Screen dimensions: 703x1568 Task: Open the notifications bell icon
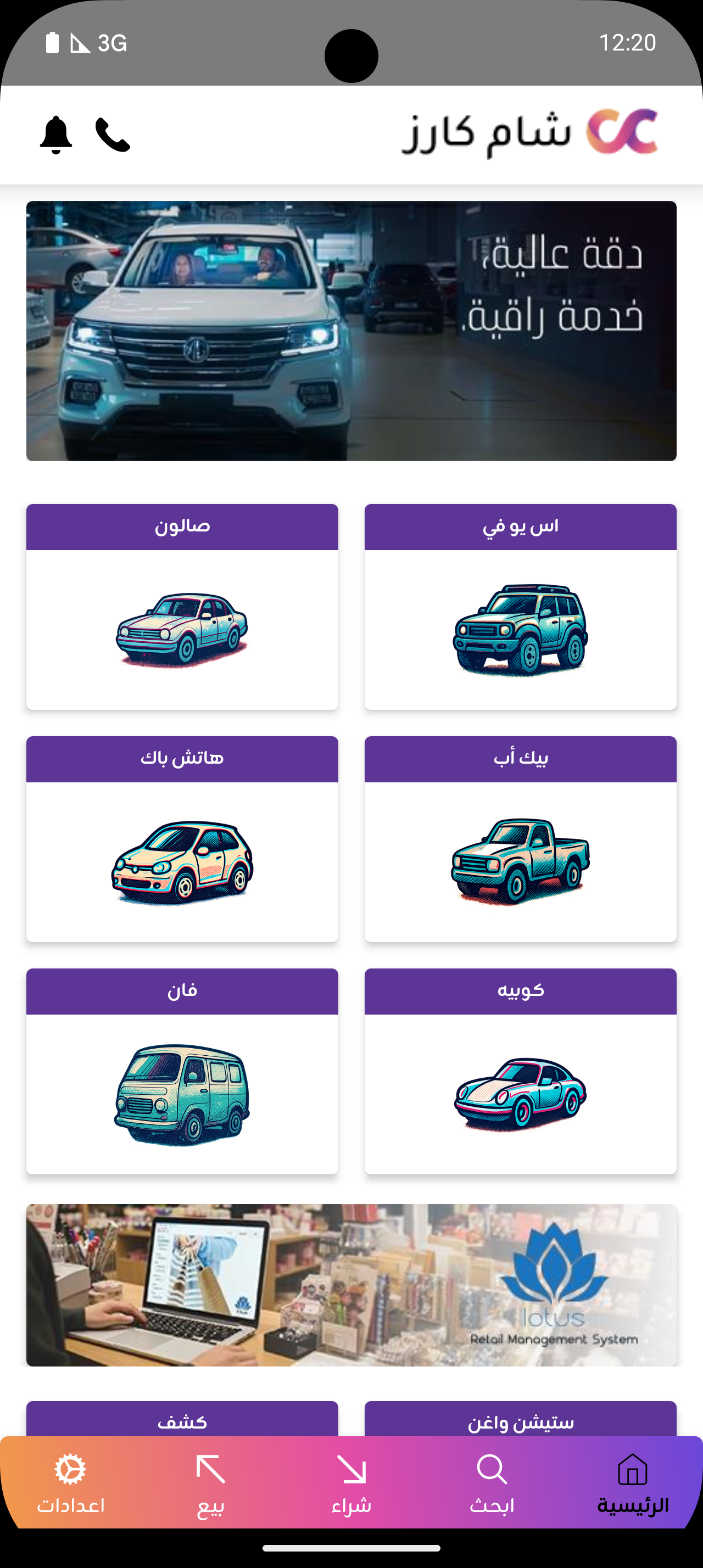(55, 136)
